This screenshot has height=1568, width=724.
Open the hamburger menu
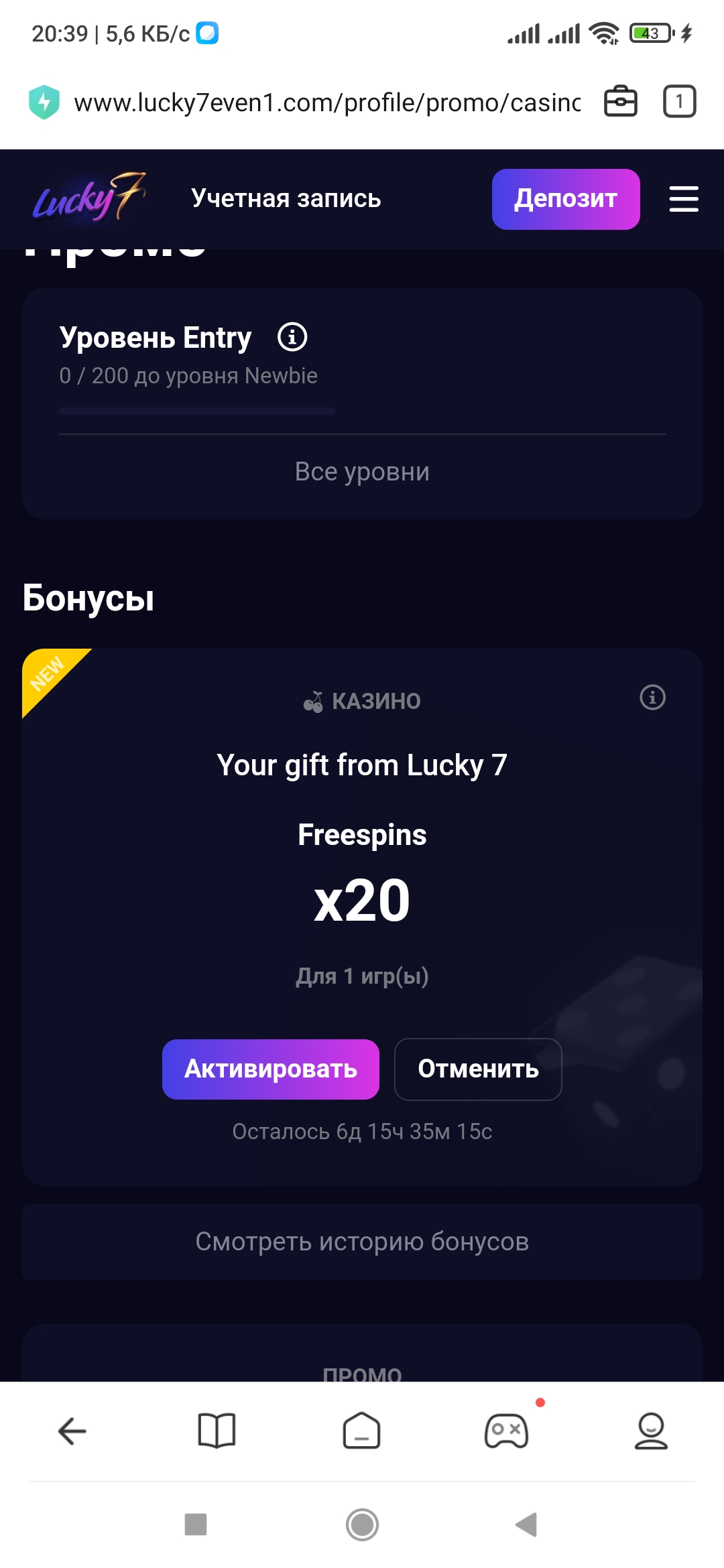point(683,199)
